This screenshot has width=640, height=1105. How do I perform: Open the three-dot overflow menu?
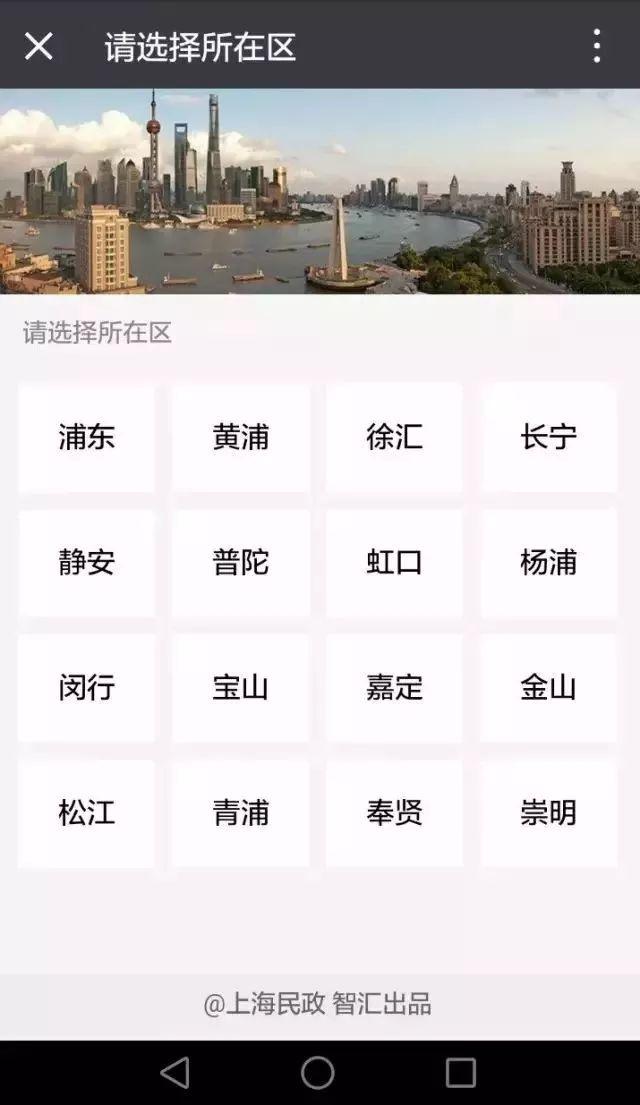point(597,46)
